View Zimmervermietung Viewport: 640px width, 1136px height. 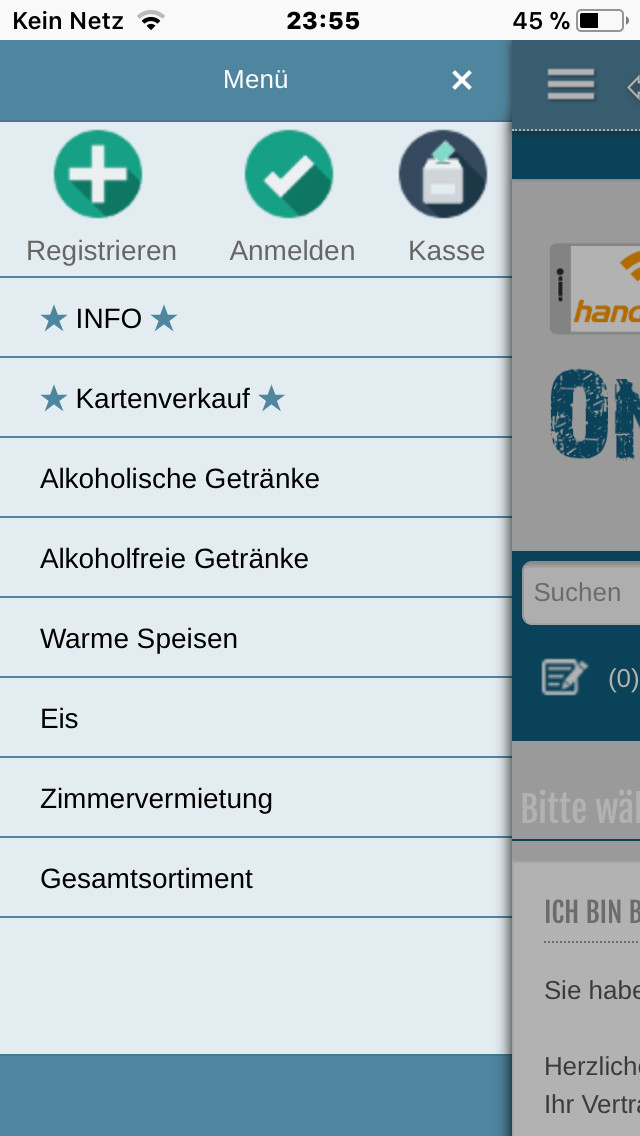[x=256, y=798]
